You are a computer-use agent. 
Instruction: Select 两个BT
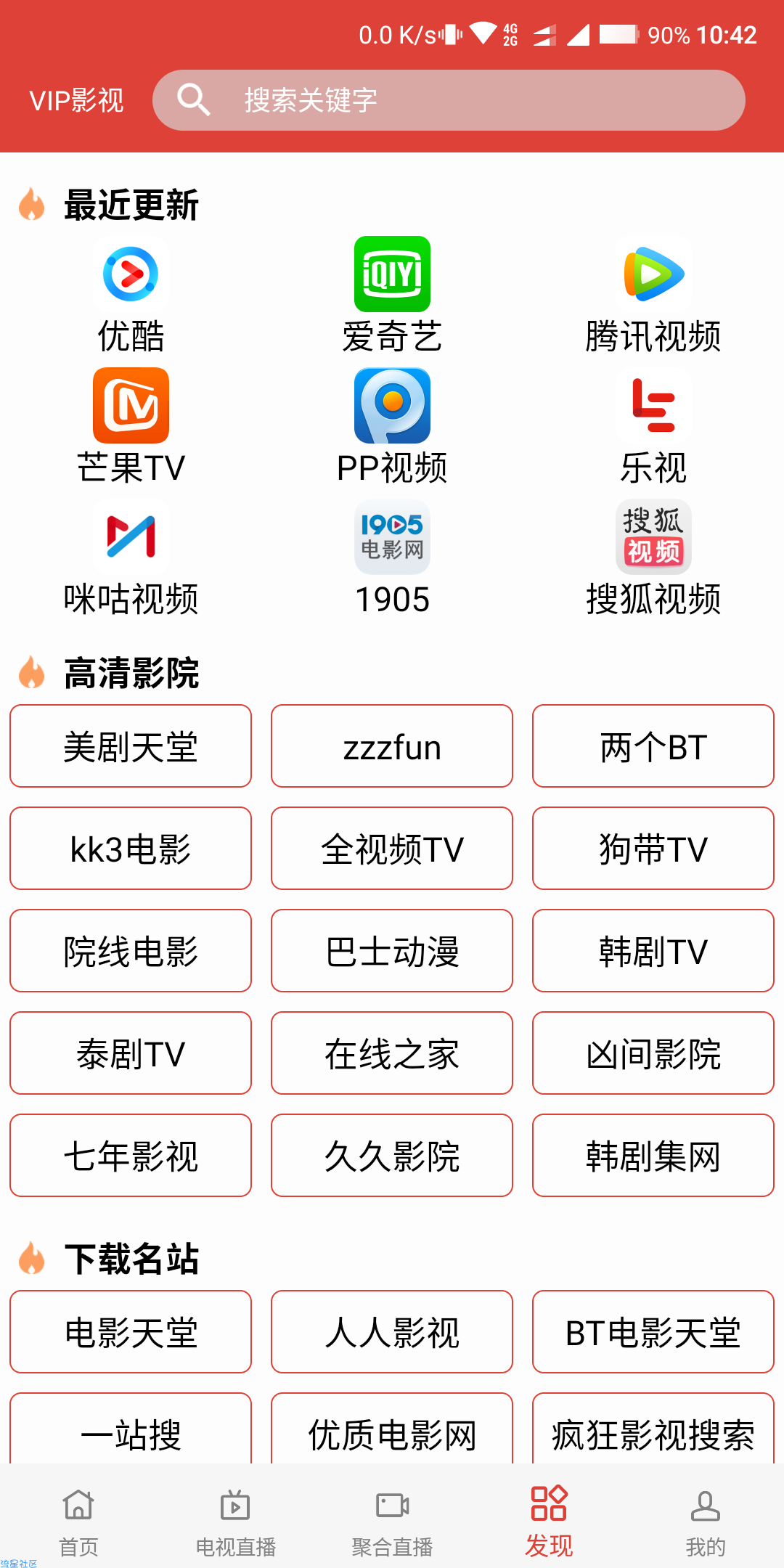pyautogui.click(x=653, y=746)
